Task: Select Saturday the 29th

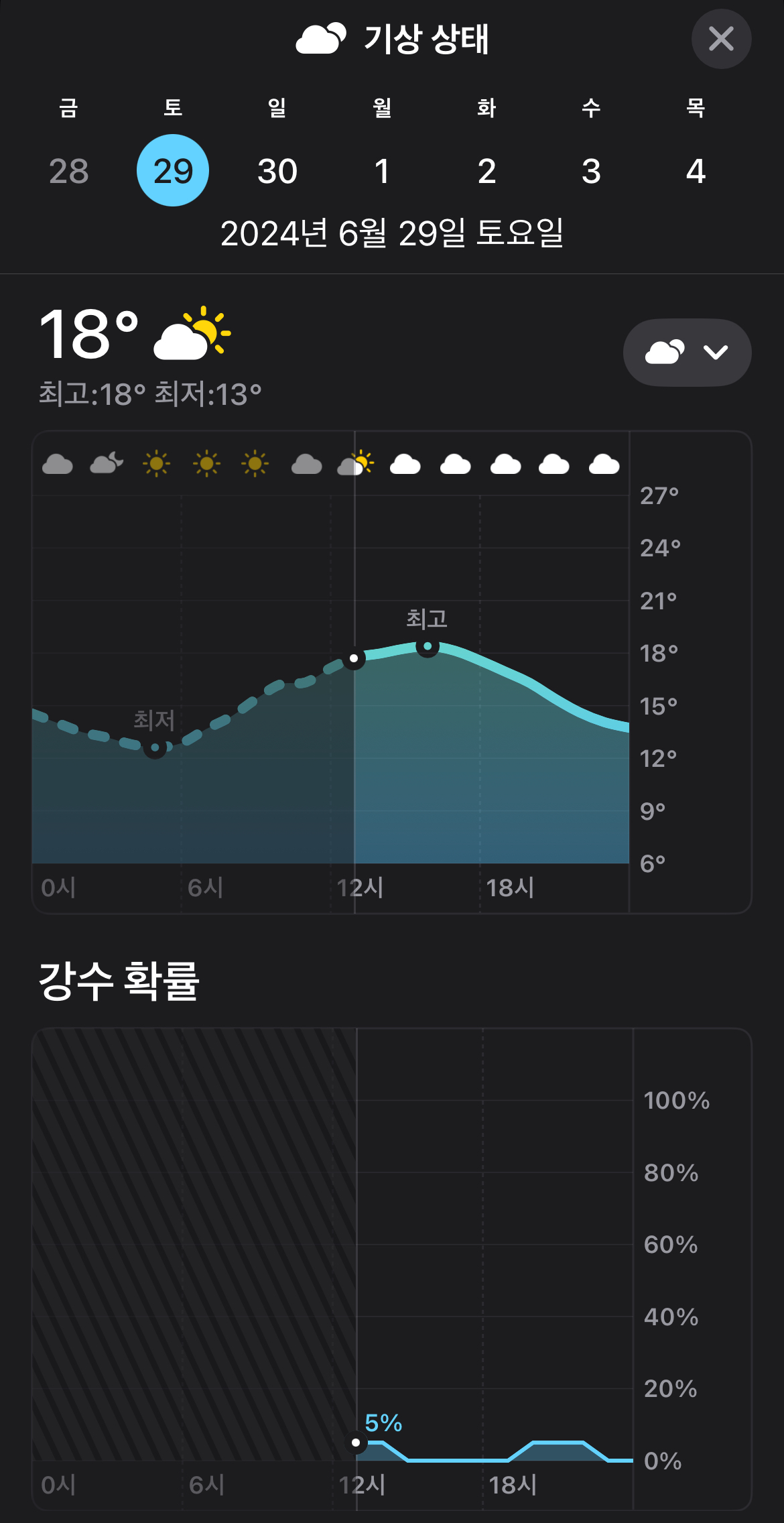Action: (x=173, y=170)
